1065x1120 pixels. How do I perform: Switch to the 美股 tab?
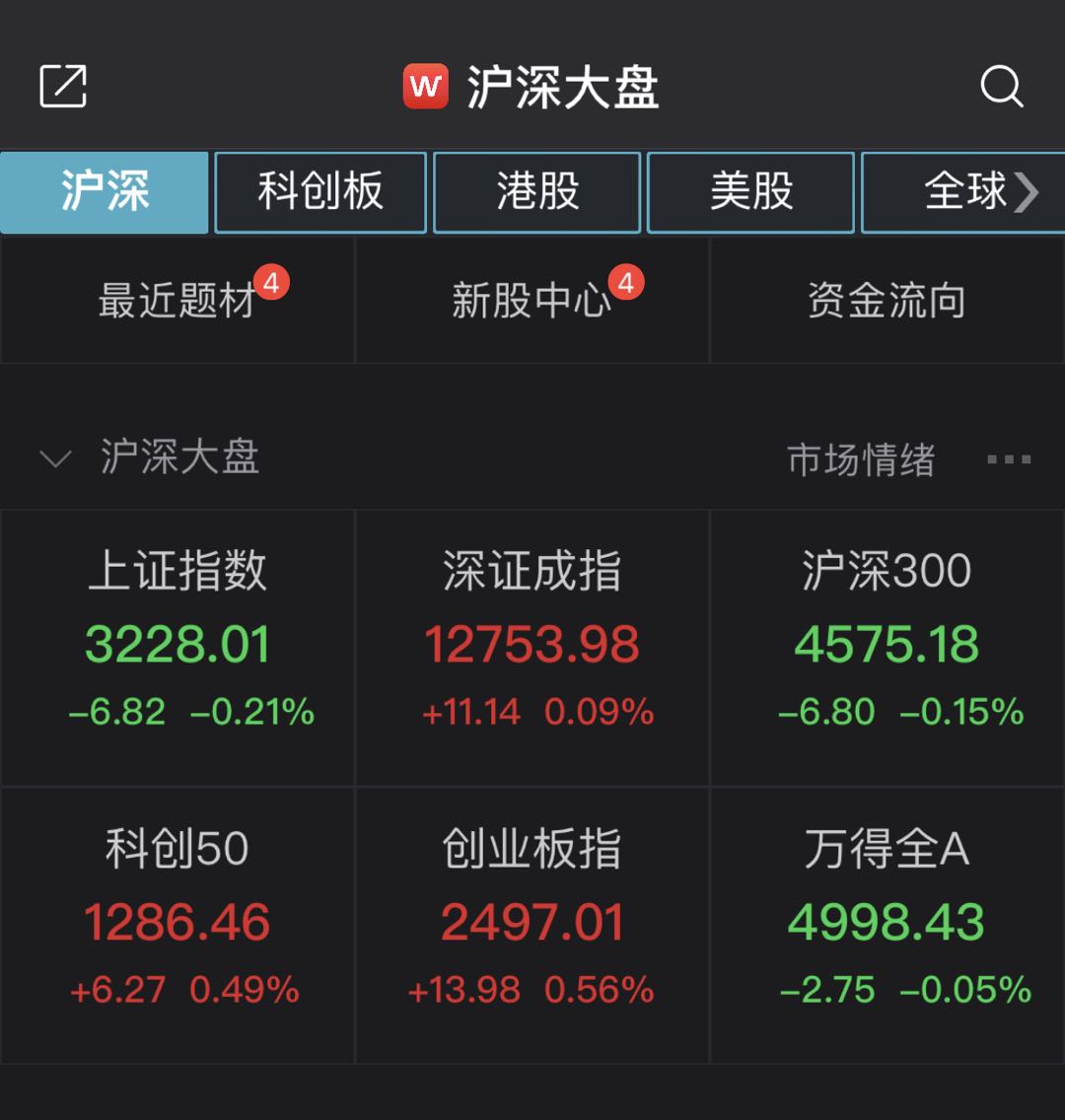[750, 192]
